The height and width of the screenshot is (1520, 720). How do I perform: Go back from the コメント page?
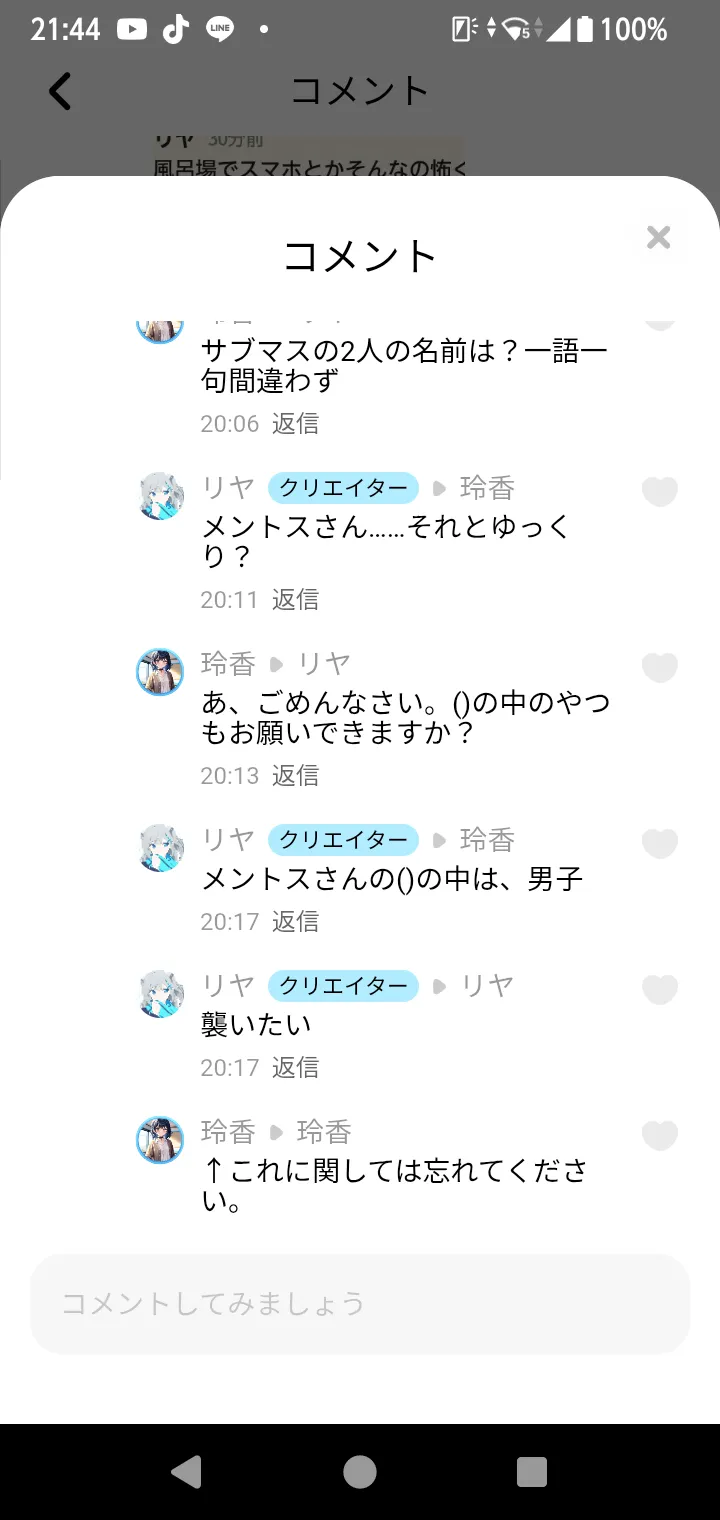[x=61, y=91]
